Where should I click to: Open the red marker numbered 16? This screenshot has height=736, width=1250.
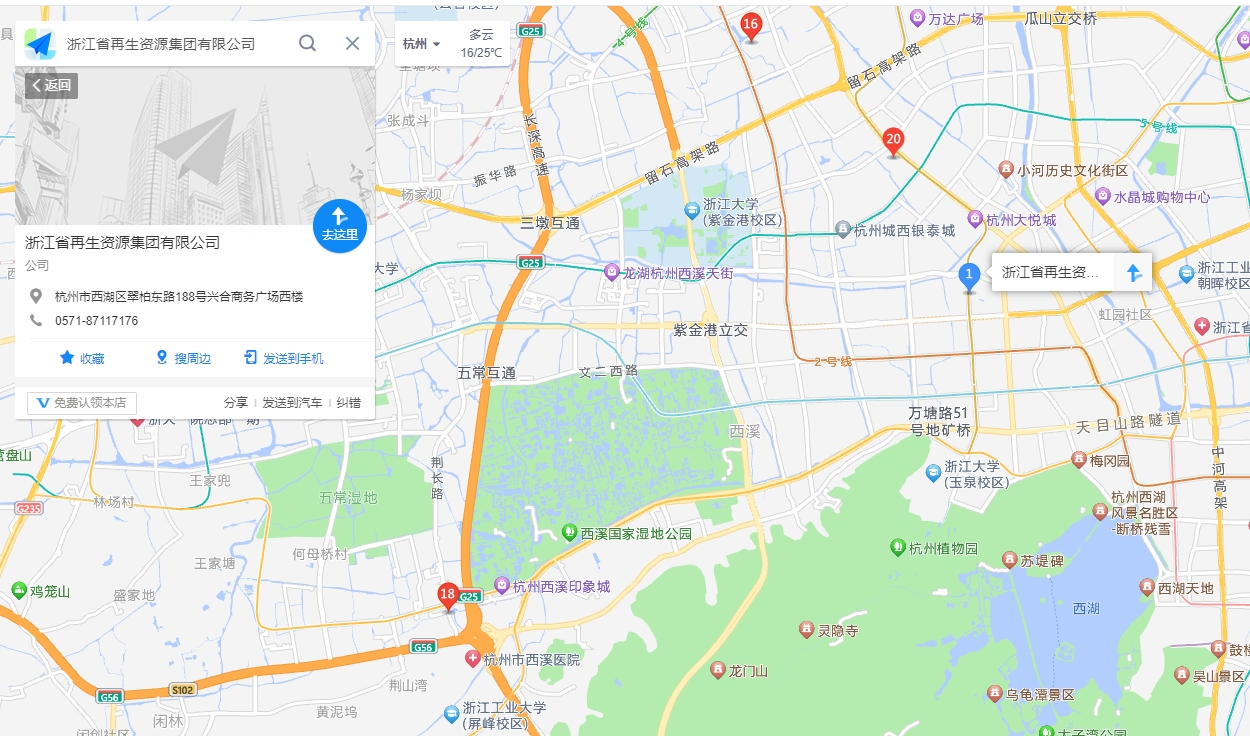(x=751, y=26)
